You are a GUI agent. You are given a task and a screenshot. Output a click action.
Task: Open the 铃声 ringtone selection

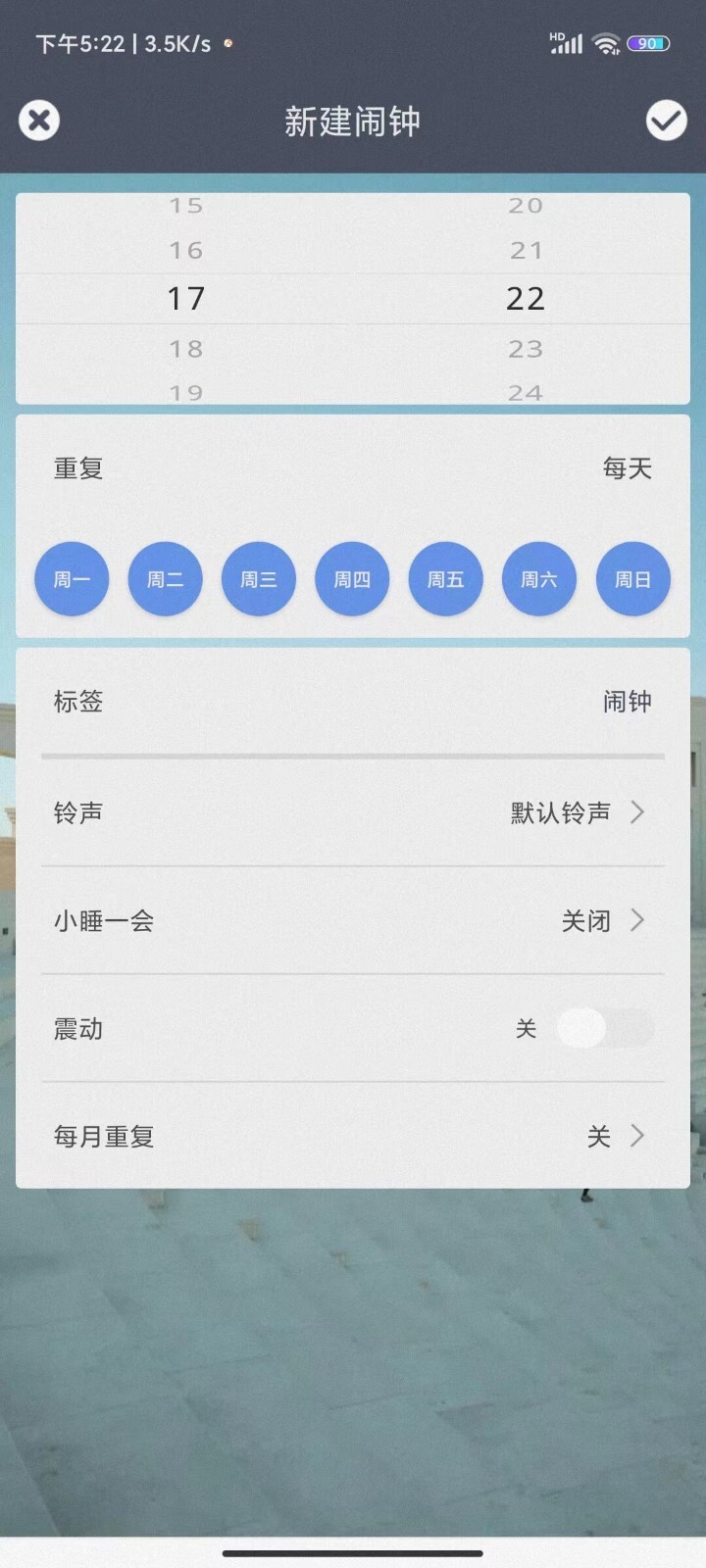pos(353,812)
